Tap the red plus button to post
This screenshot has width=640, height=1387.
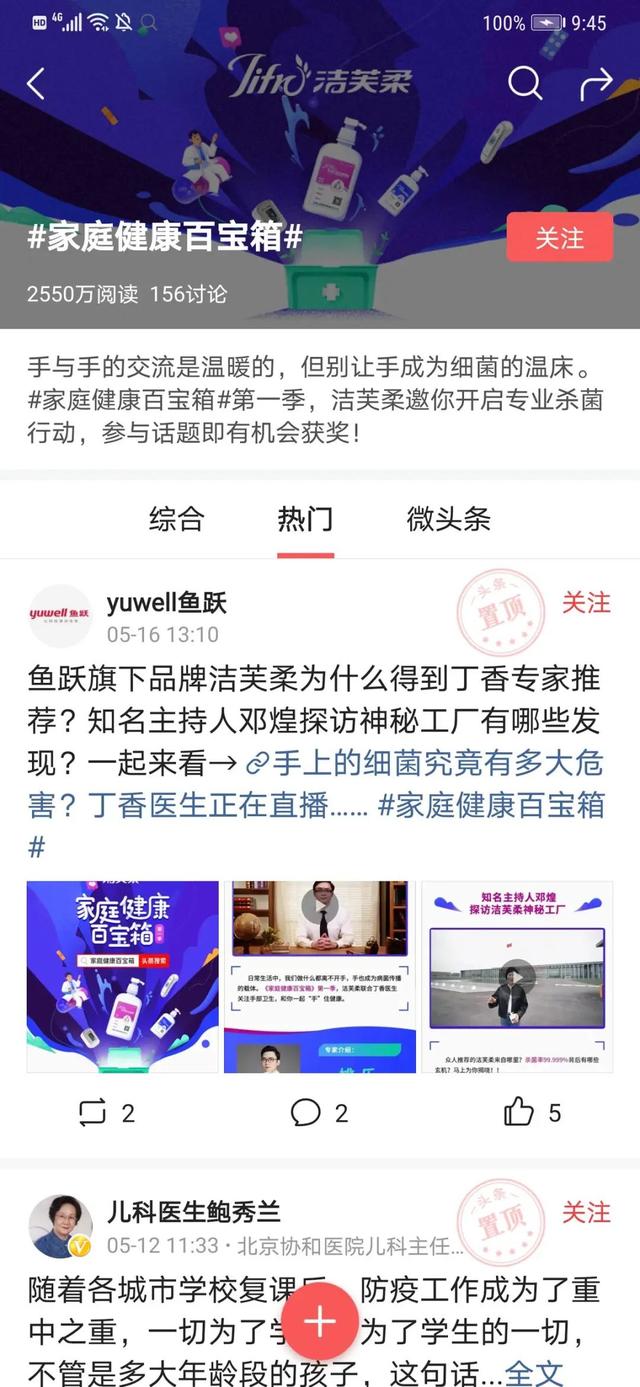pyautogui.click(x=320, y=1322)
